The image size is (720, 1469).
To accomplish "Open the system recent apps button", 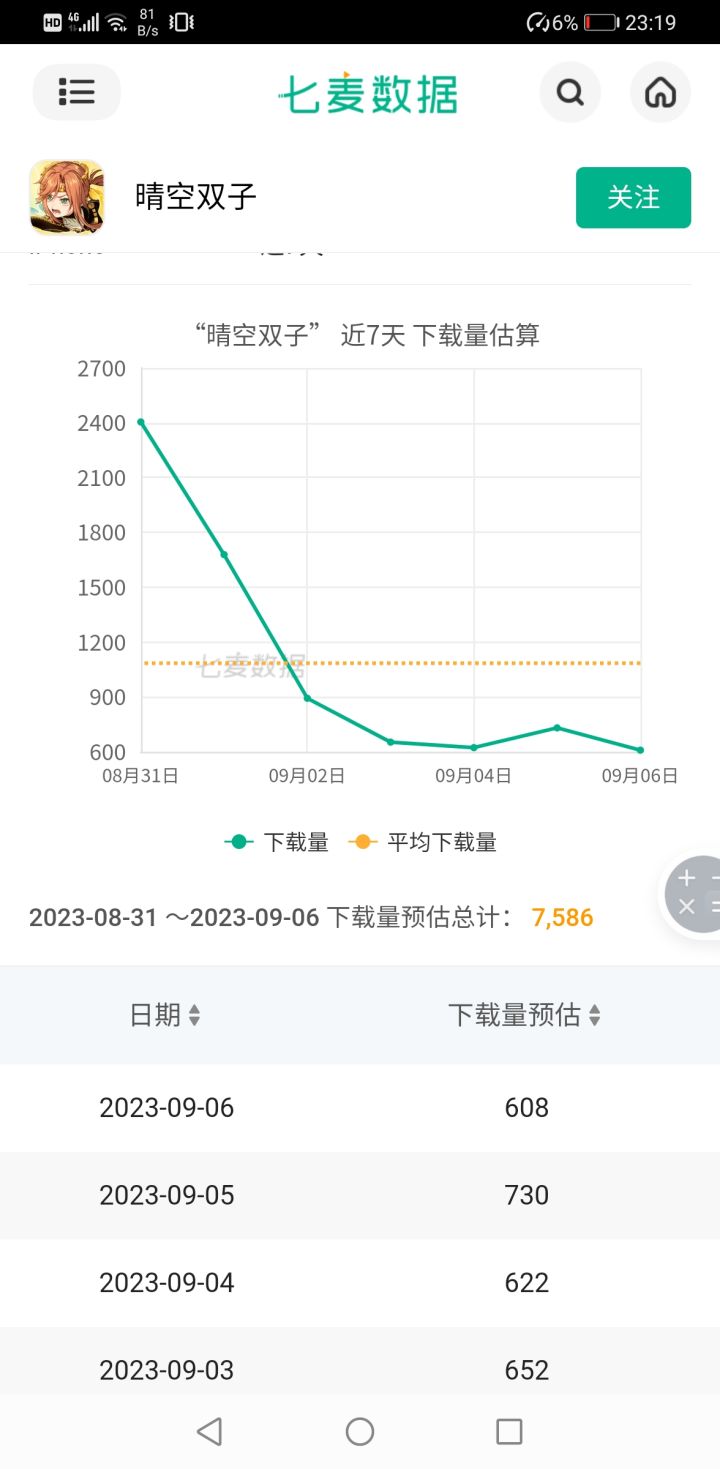I will [509, 1432].
